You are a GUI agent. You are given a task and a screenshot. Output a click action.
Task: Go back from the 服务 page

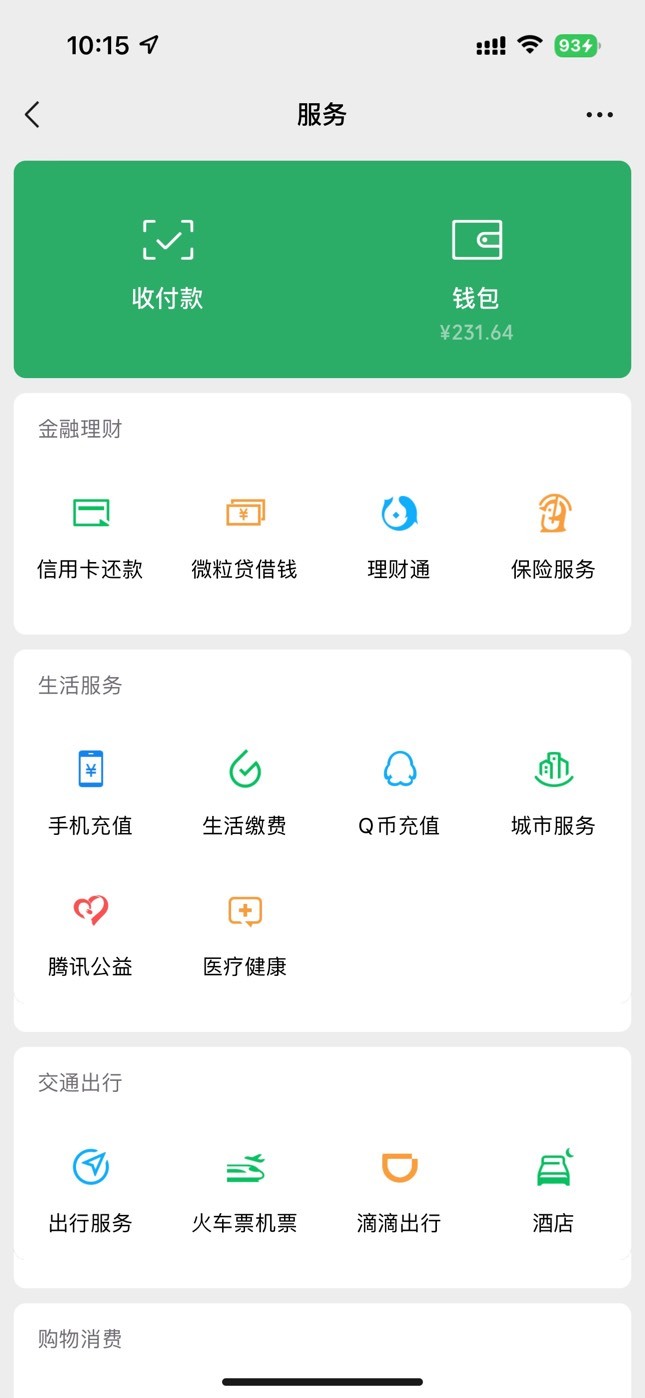(32, 115)
